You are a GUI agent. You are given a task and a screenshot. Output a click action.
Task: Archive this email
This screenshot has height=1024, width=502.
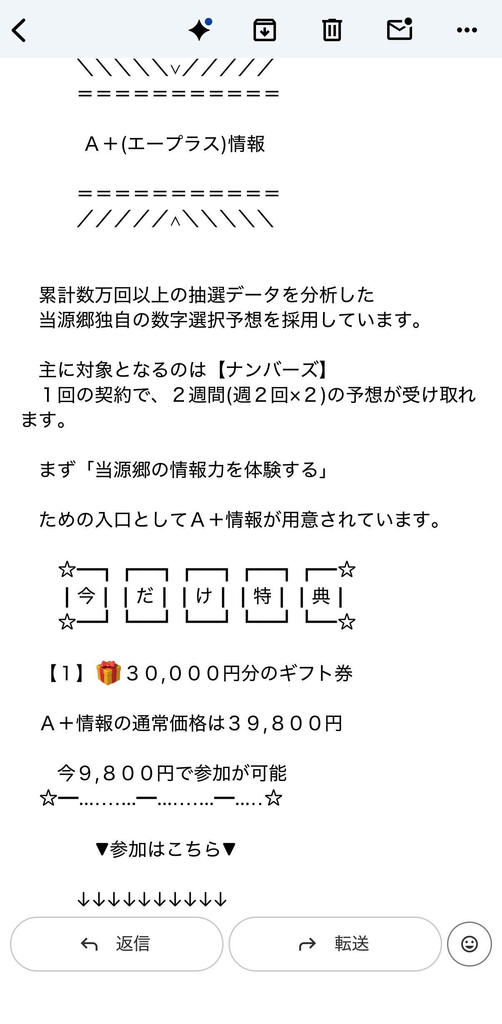pyautogui.click(x=264, y=30)
